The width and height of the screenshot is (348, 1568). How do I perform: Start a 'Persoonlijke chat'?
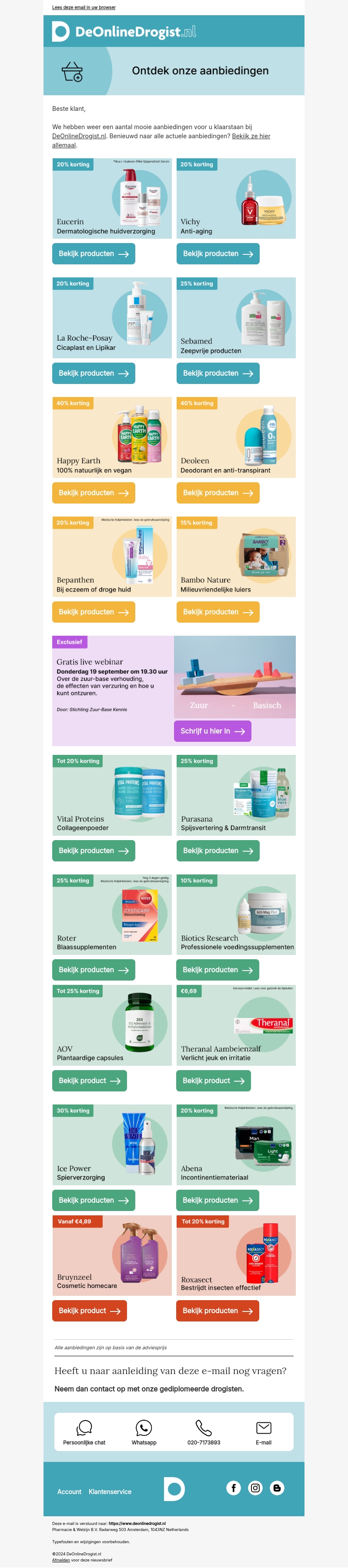tap(84, 1431)
